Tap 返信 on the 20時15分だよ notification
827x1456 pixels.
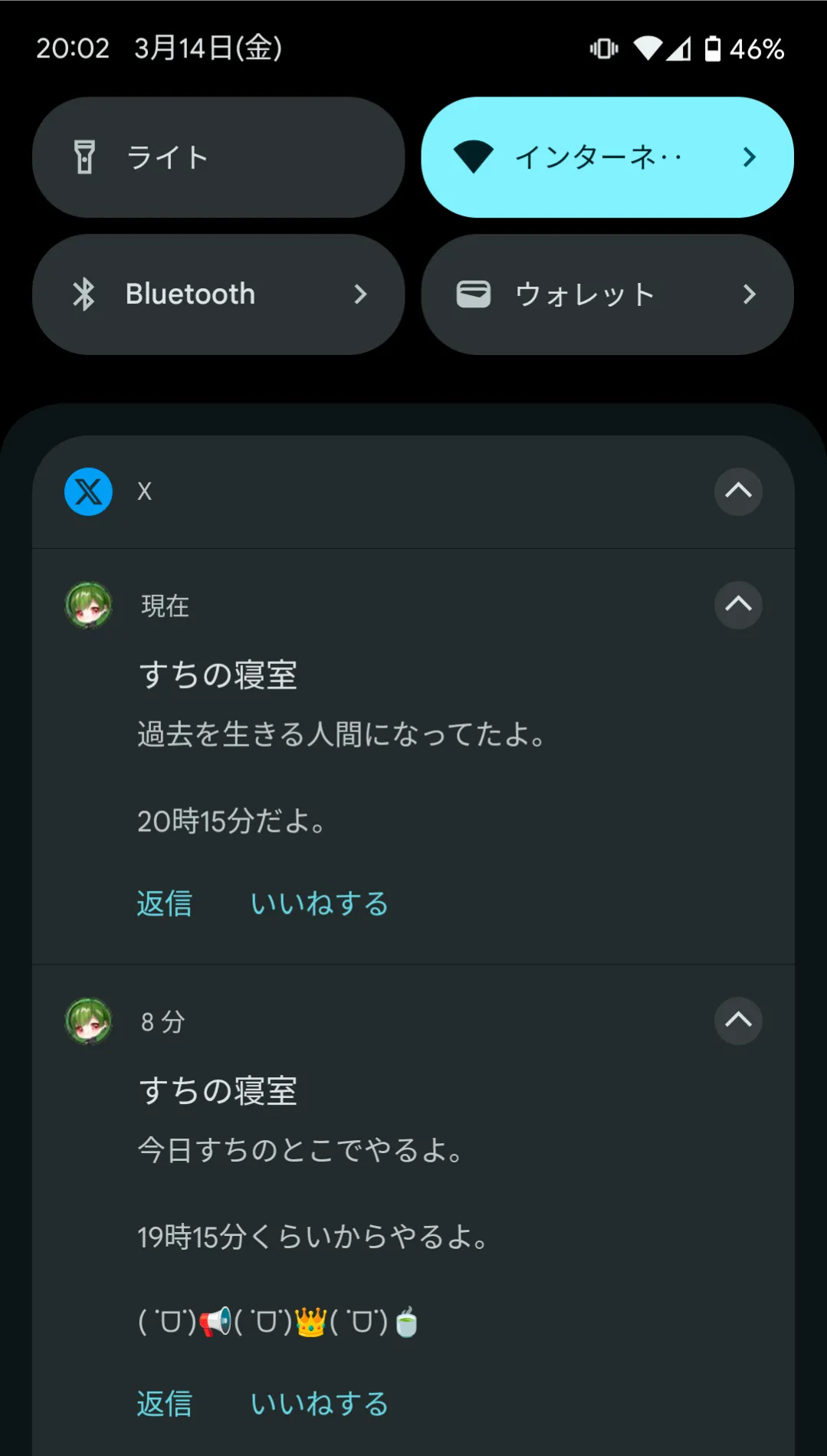click(x=165, y=903)
